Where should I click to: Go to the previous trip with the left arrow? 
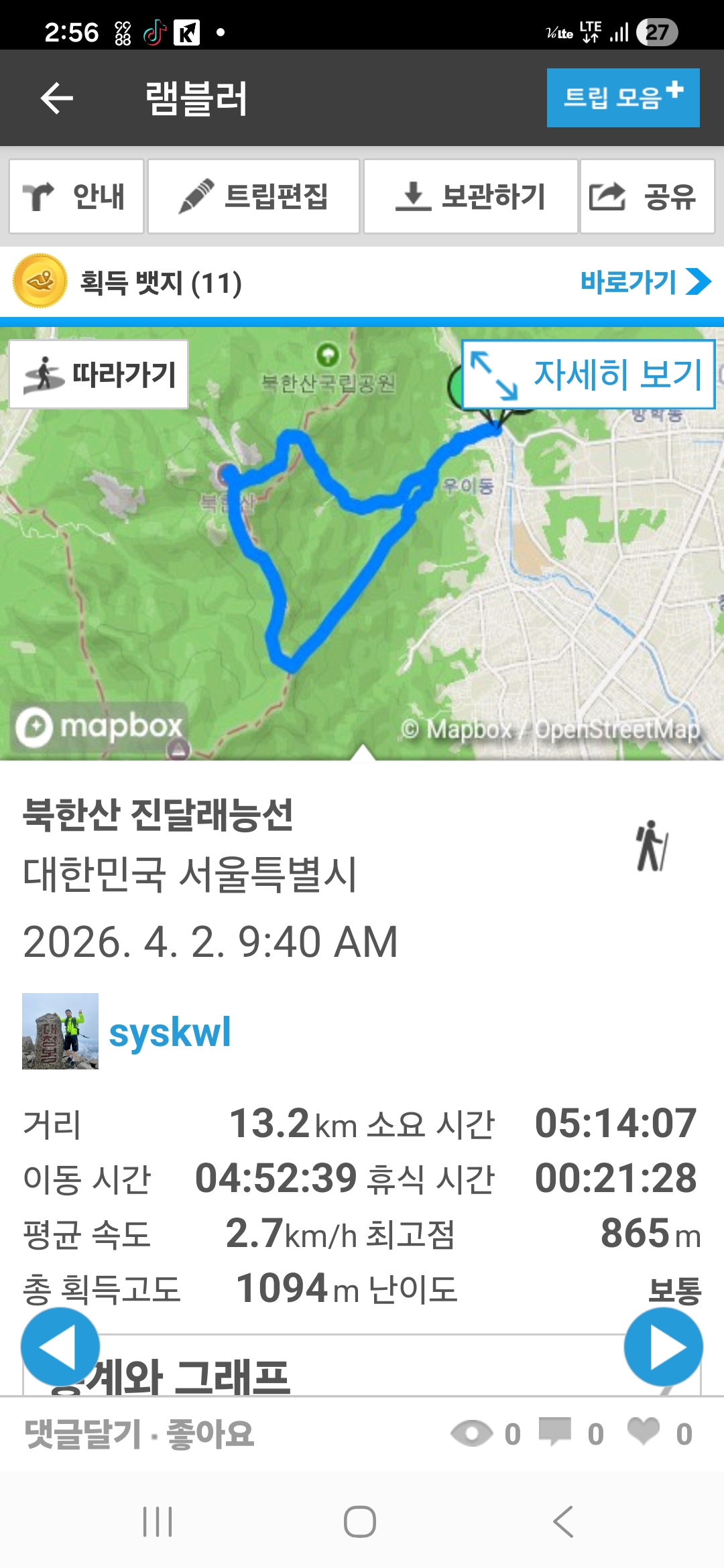(x=60, y=1347)
